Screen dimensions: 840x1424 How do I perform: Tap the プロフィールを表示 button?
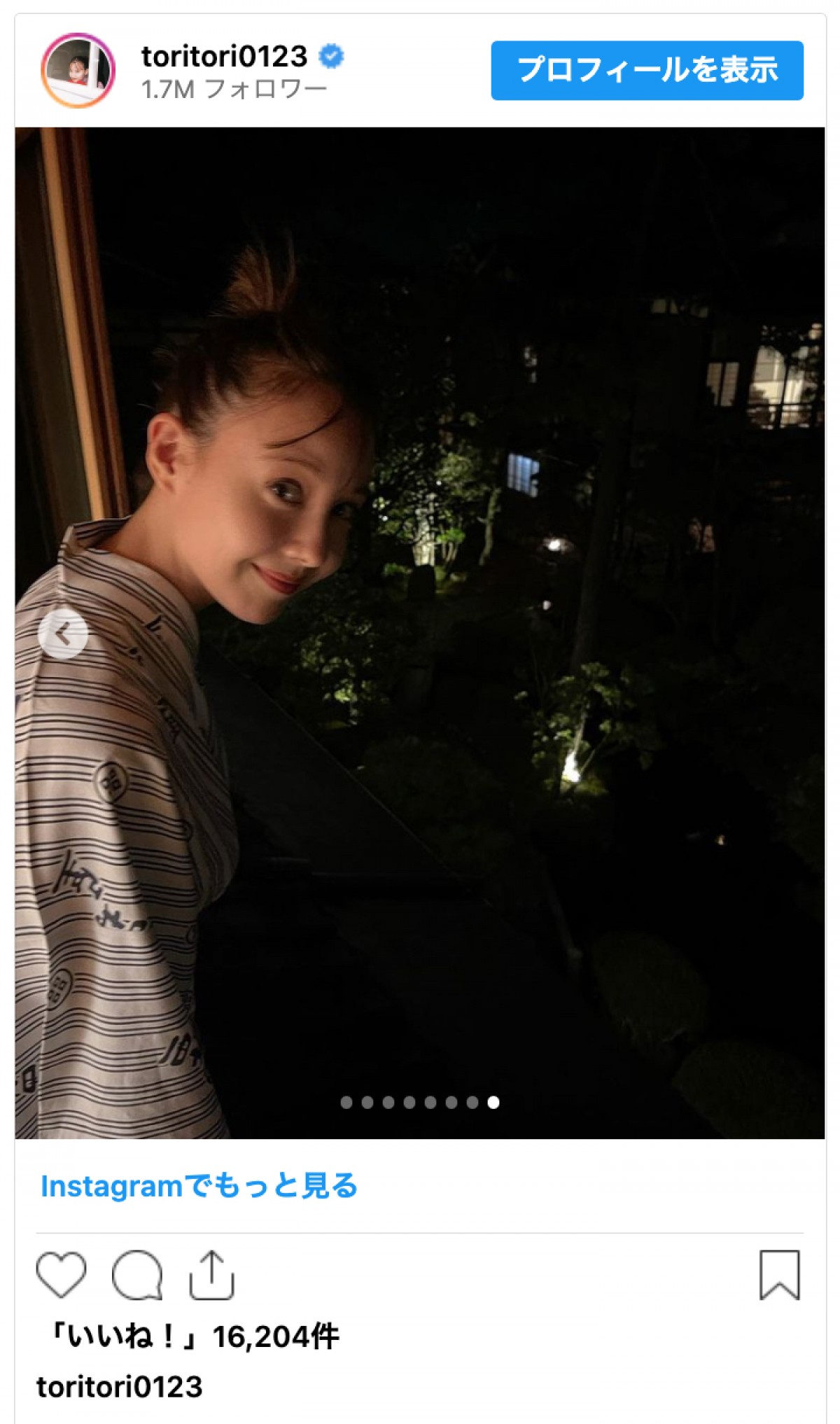(647, 70)
